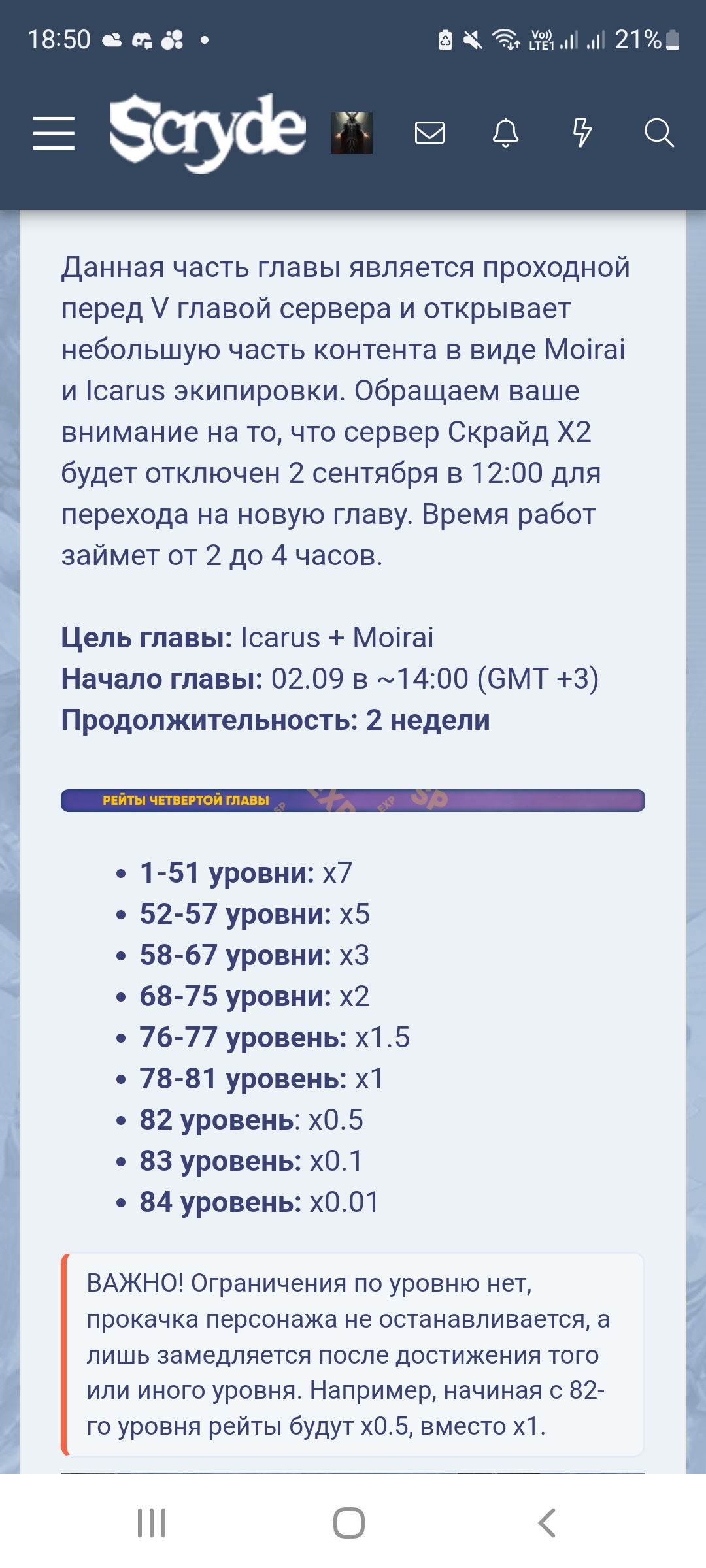
Task: Open the notifications bell
Action: click(x=505, y=133)
